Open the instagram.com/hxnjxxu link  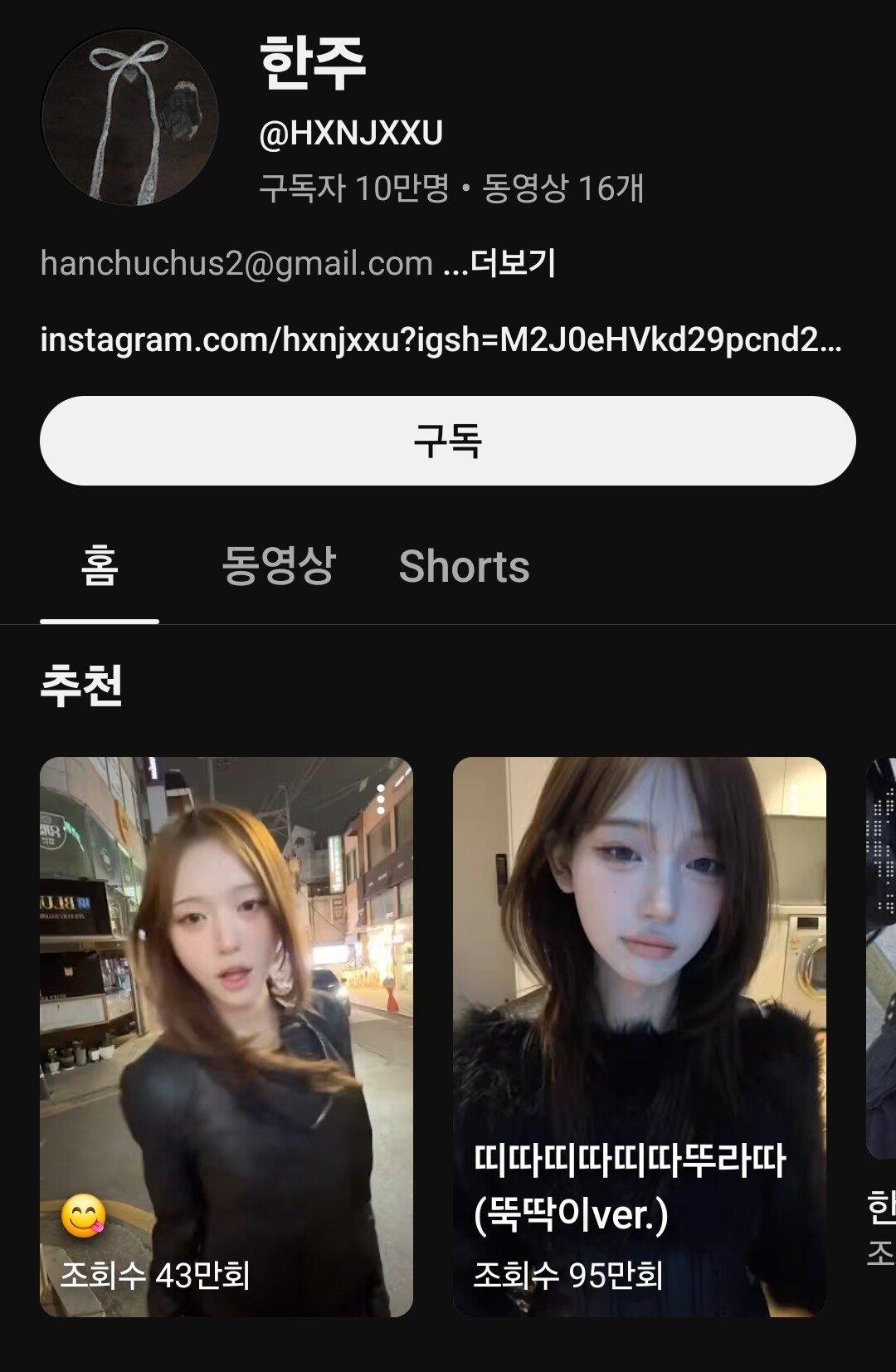(441, 340)
